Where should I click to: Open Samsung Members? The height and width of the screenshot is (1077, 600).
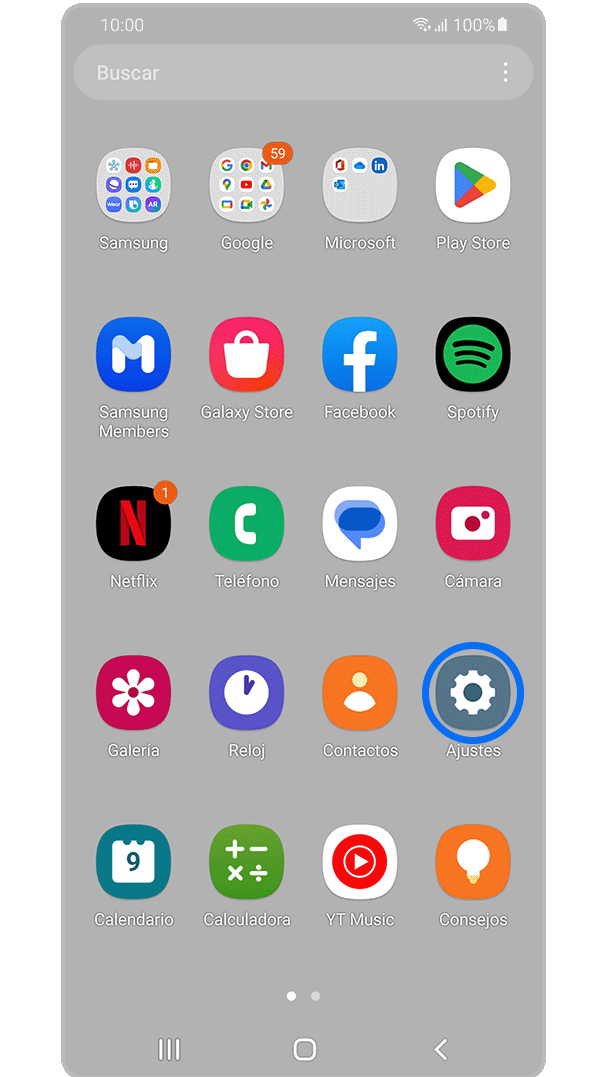point(133,356)
